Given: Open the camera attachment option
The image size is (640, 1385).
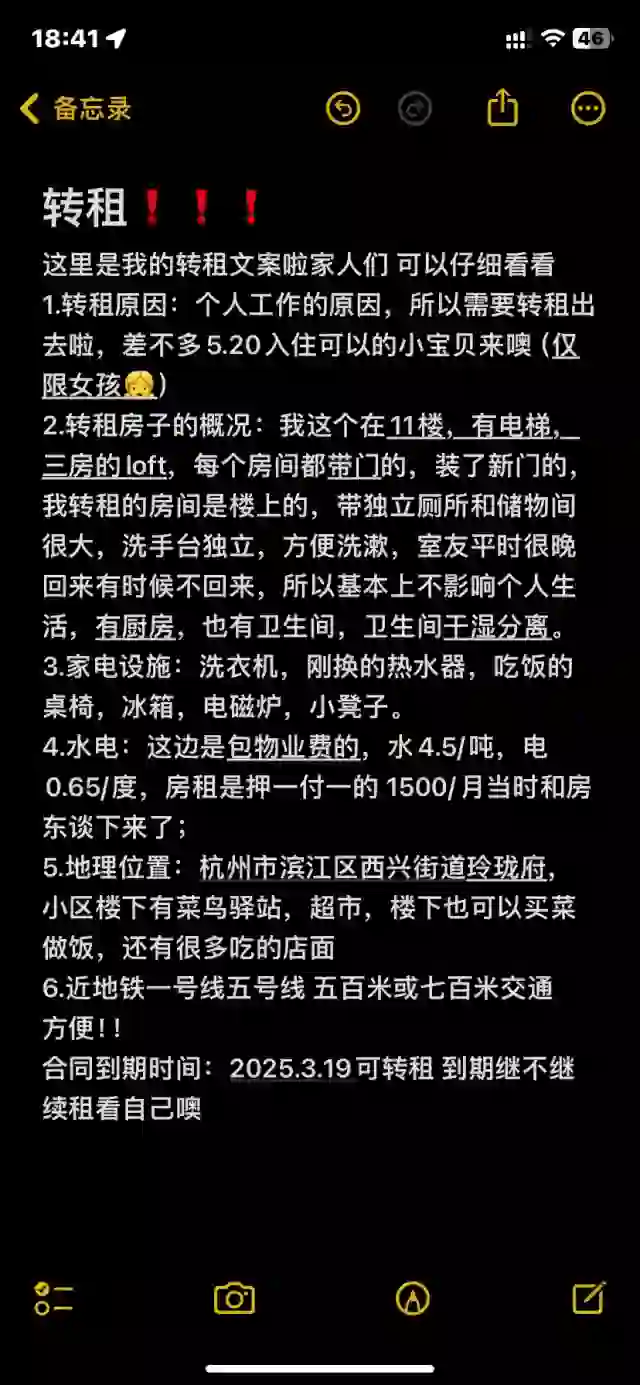Looking at the screenshot, I should (234, 1298).
